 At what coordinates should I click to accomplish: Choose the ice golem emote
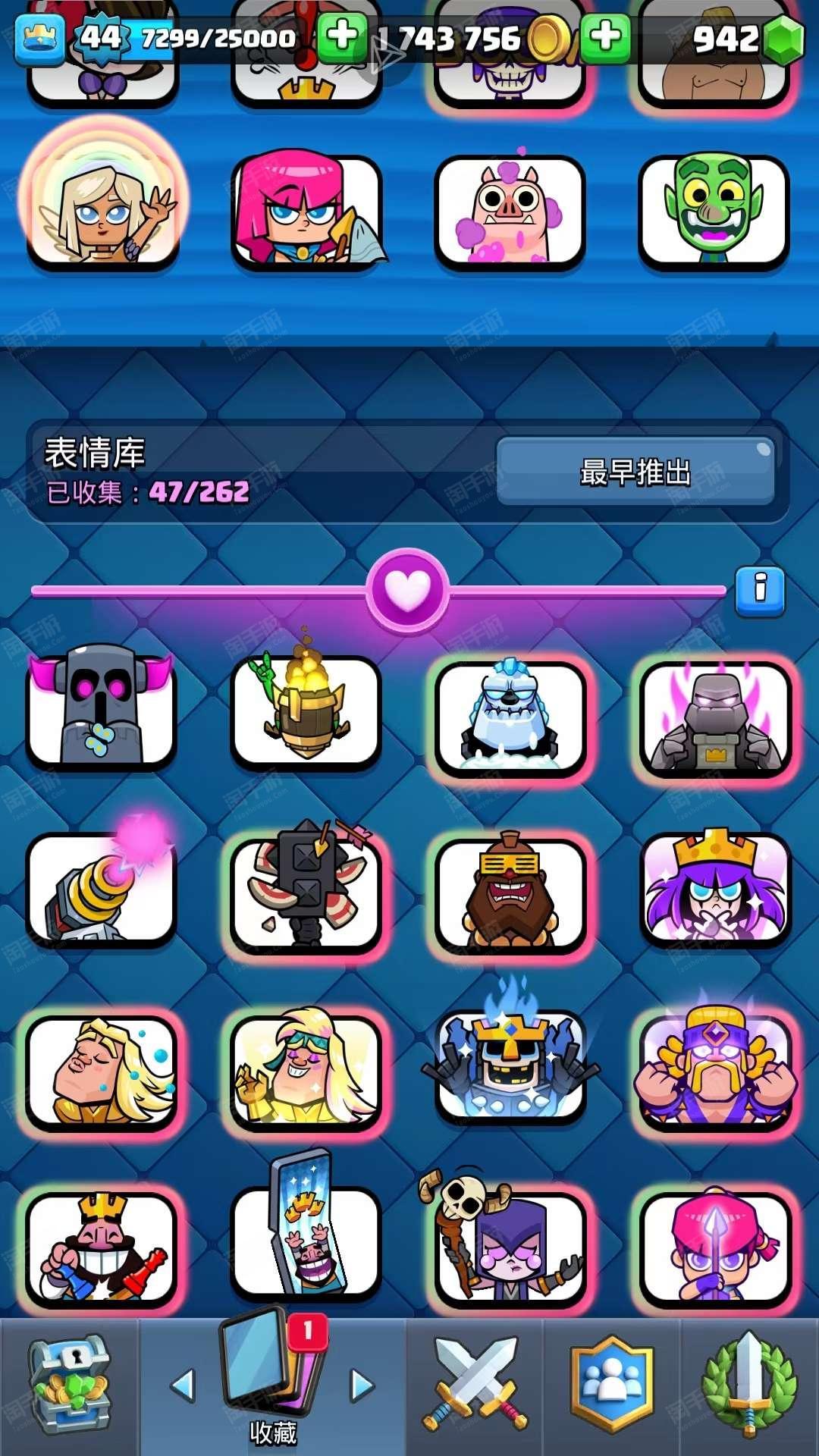point(510,717)
